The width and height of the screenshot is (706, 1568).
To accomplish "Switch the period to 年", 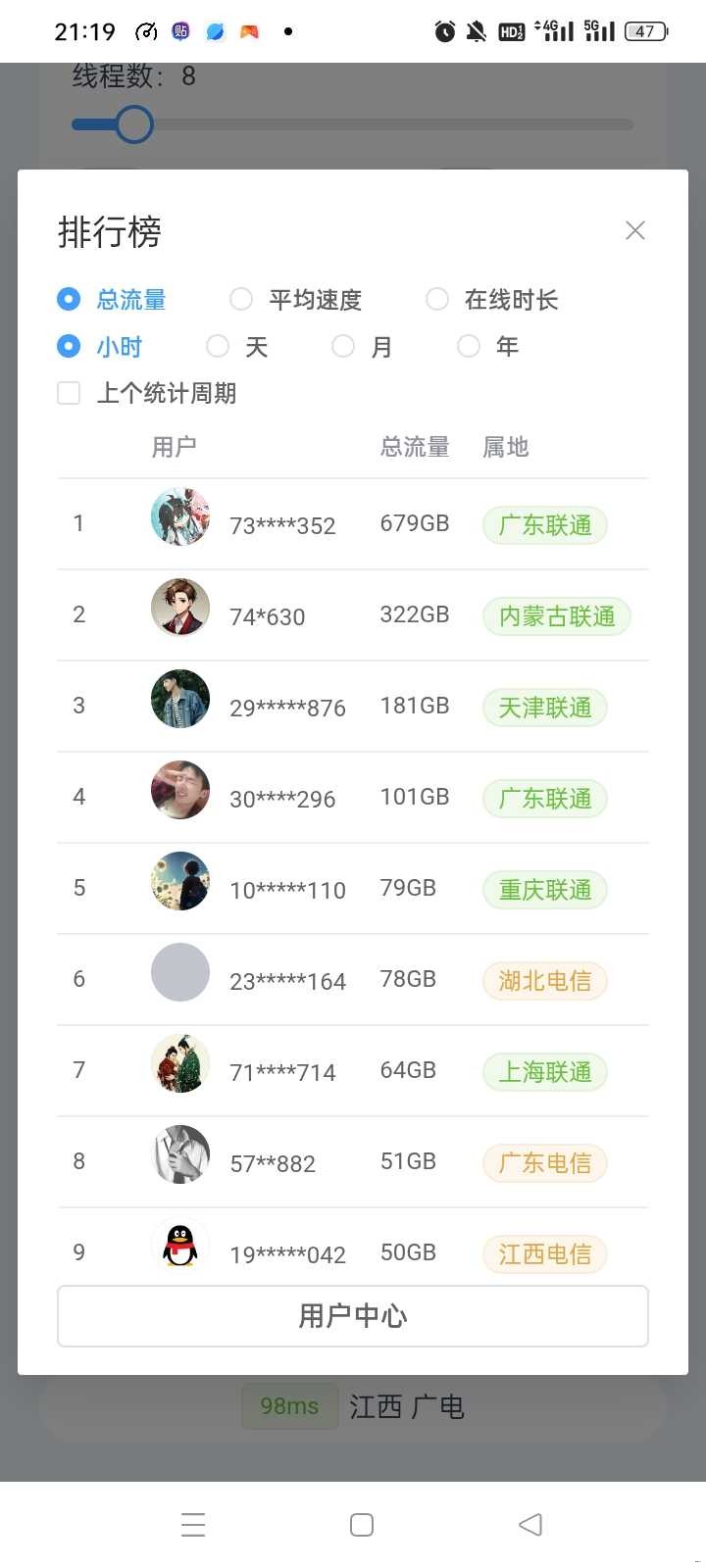I will pyautogui.click(x=469, y=346).
